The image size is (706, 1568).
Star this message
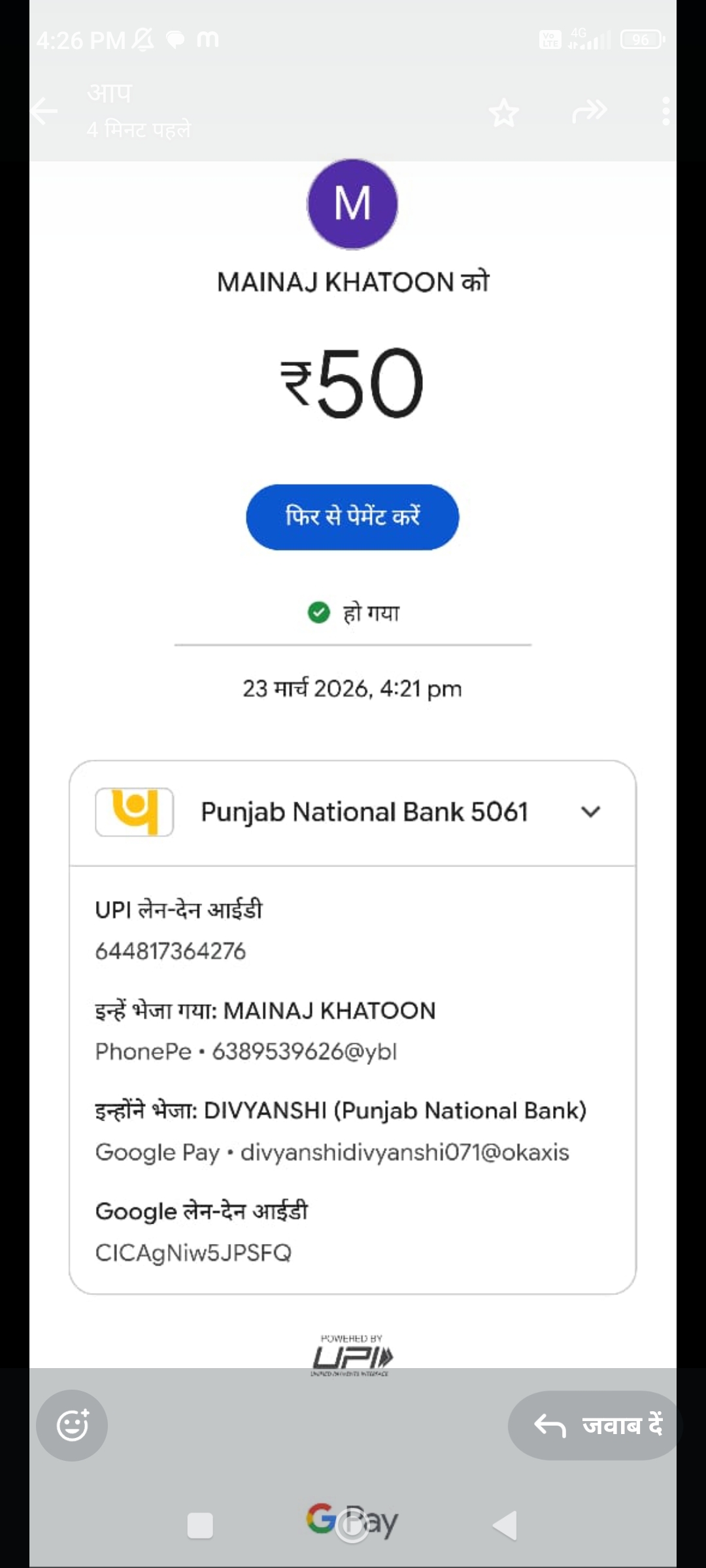pyautogui.click(x=504, y=112)
